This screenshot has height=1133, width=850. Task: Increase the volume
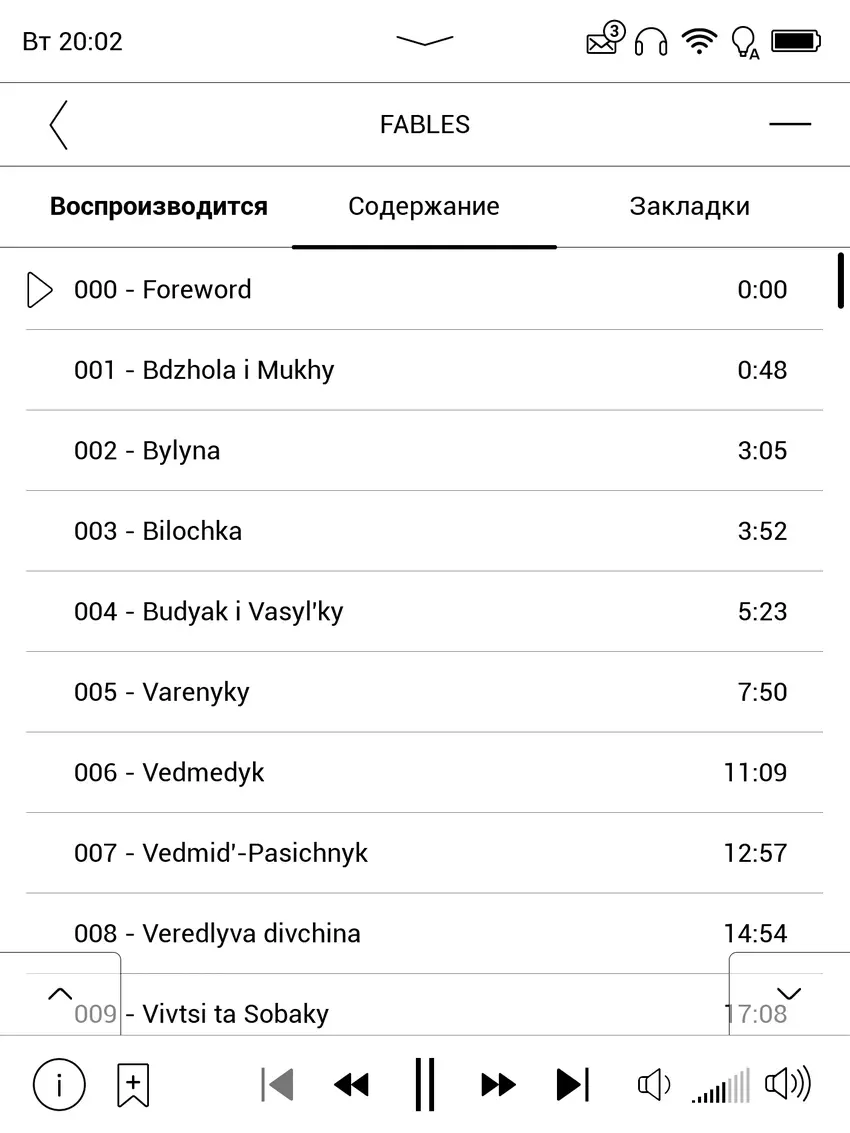(x=788, y=1084)
